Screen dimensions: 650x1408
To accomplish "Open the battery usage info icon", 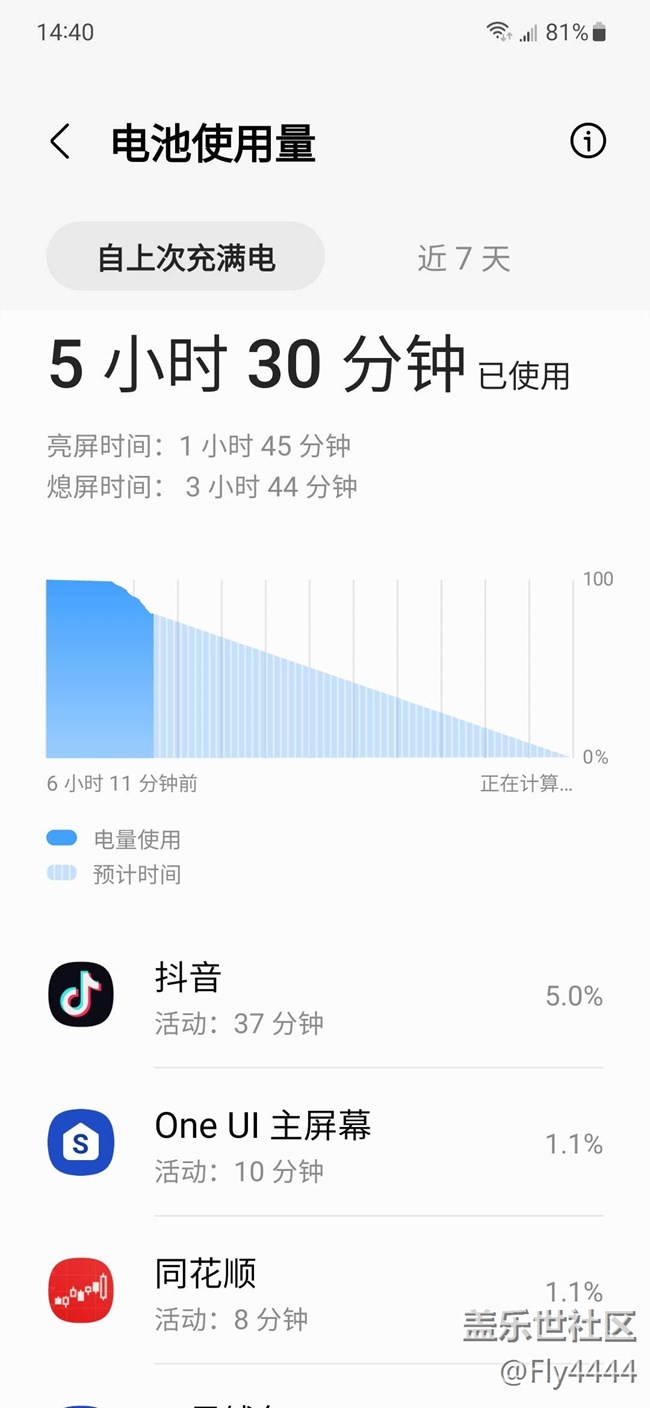I will [588, 141].
